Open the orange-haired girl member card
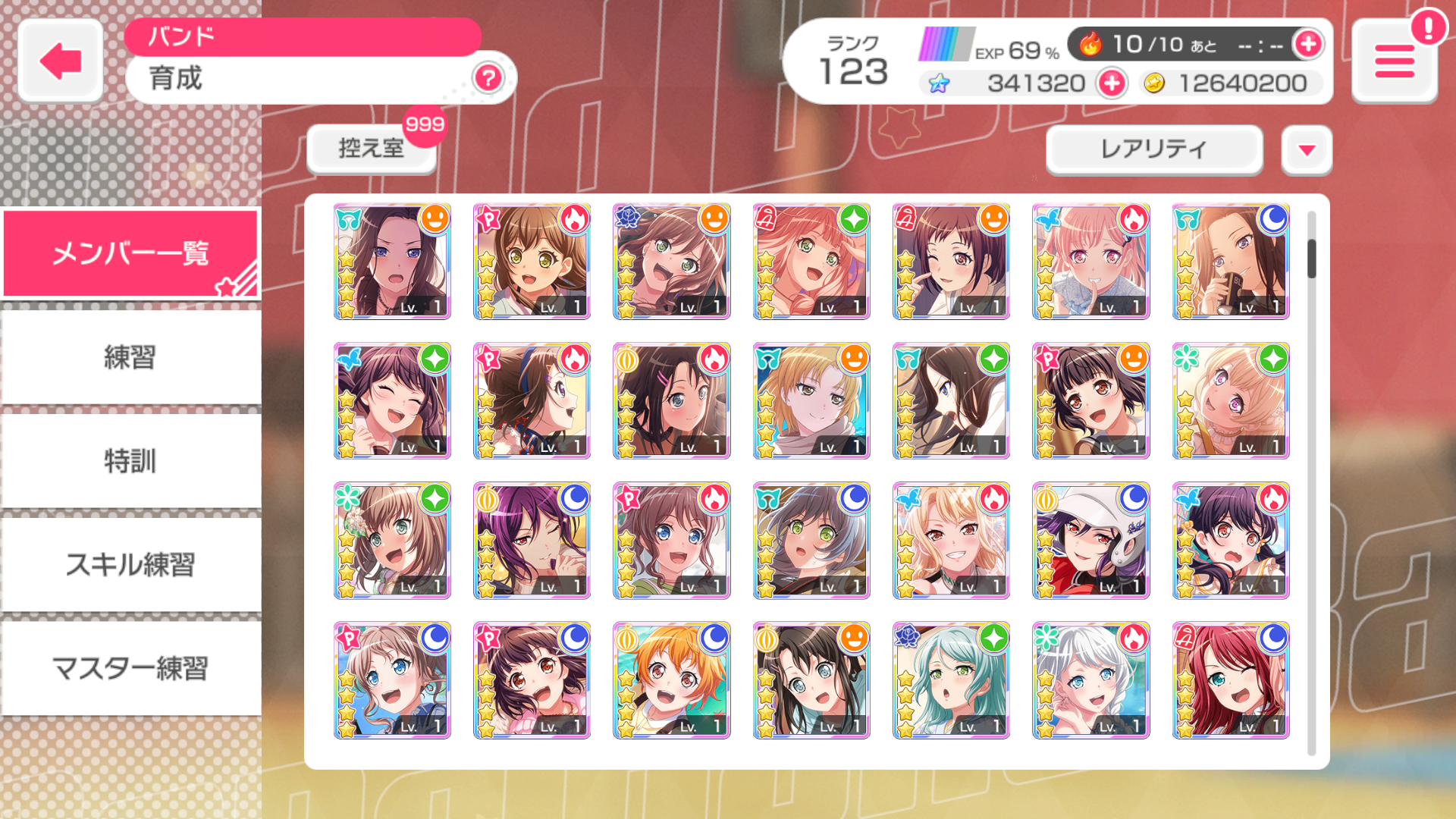Image resolution: width=1456 pixels, height=819 pixels. point(671,680)
